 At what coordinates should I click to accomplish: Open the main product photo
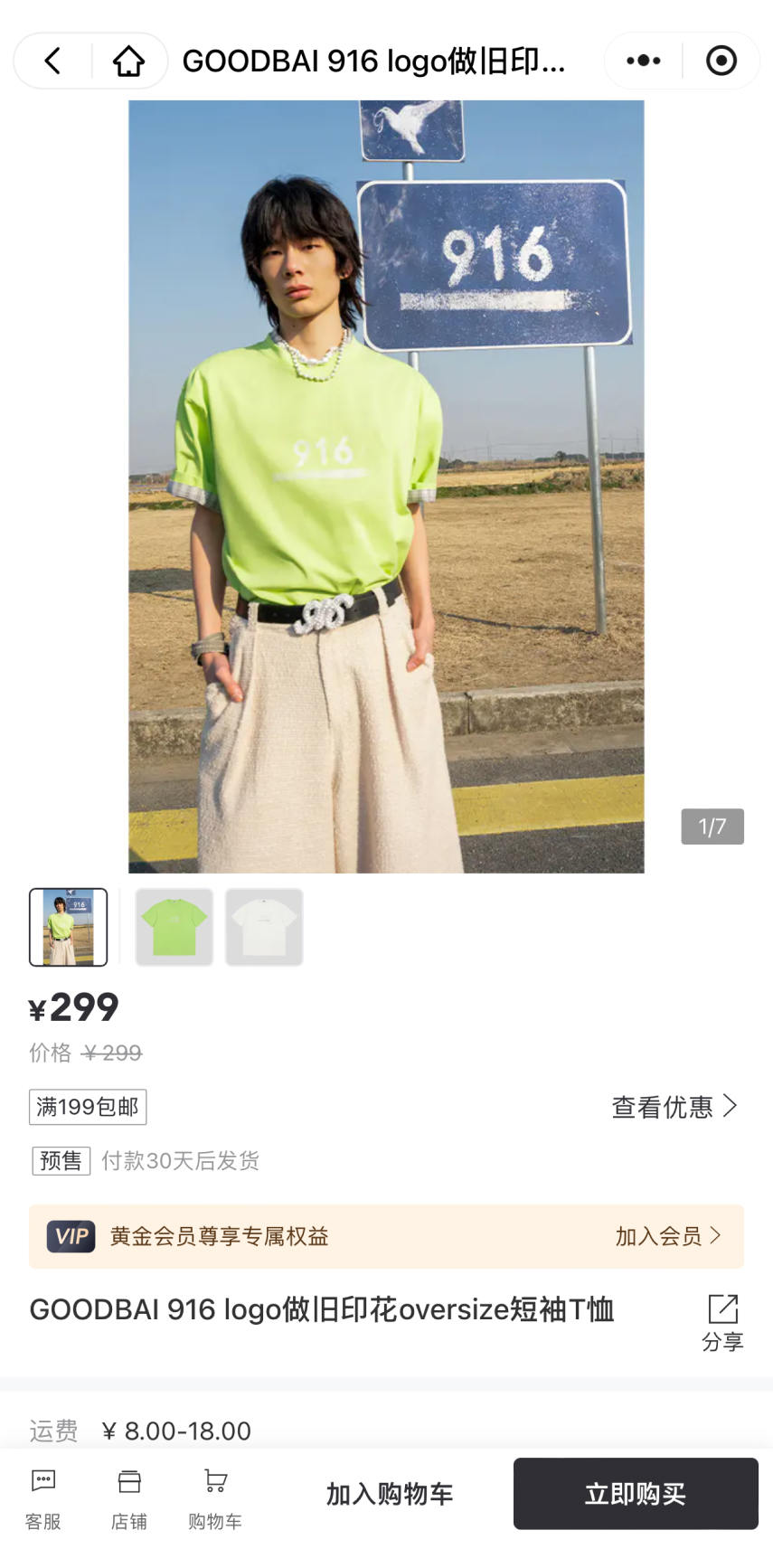(x=386, y=486)
